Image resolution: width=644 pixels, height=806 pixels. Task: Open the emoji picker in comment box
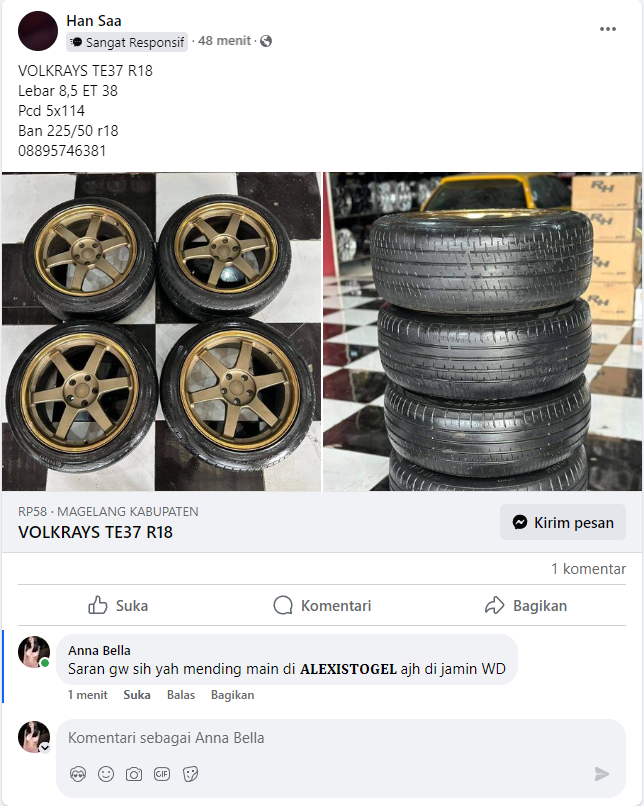coord(106,774)
